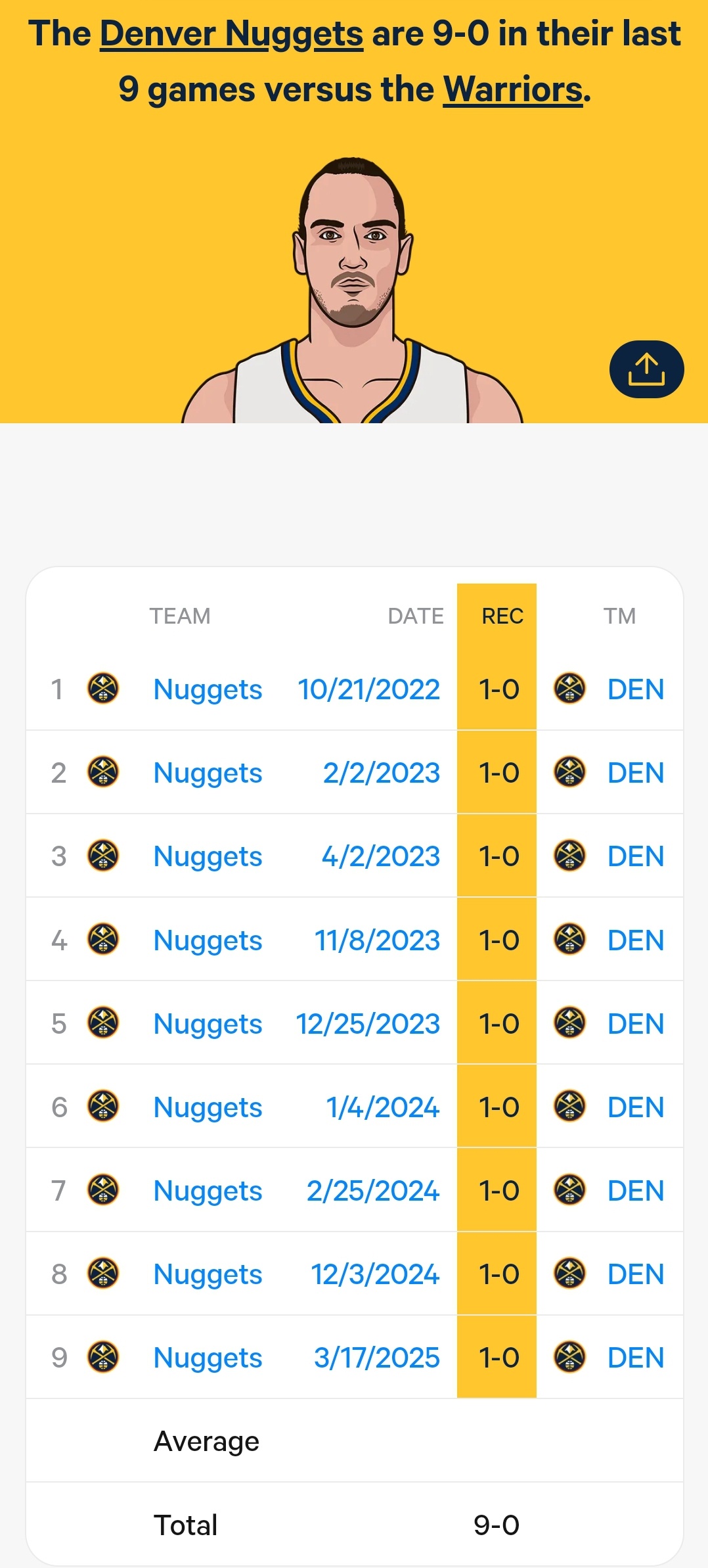This screenshot has height=1568, width=708.
Task: Open the 10/21/2022 game date link
Action: tap(368, 689)
